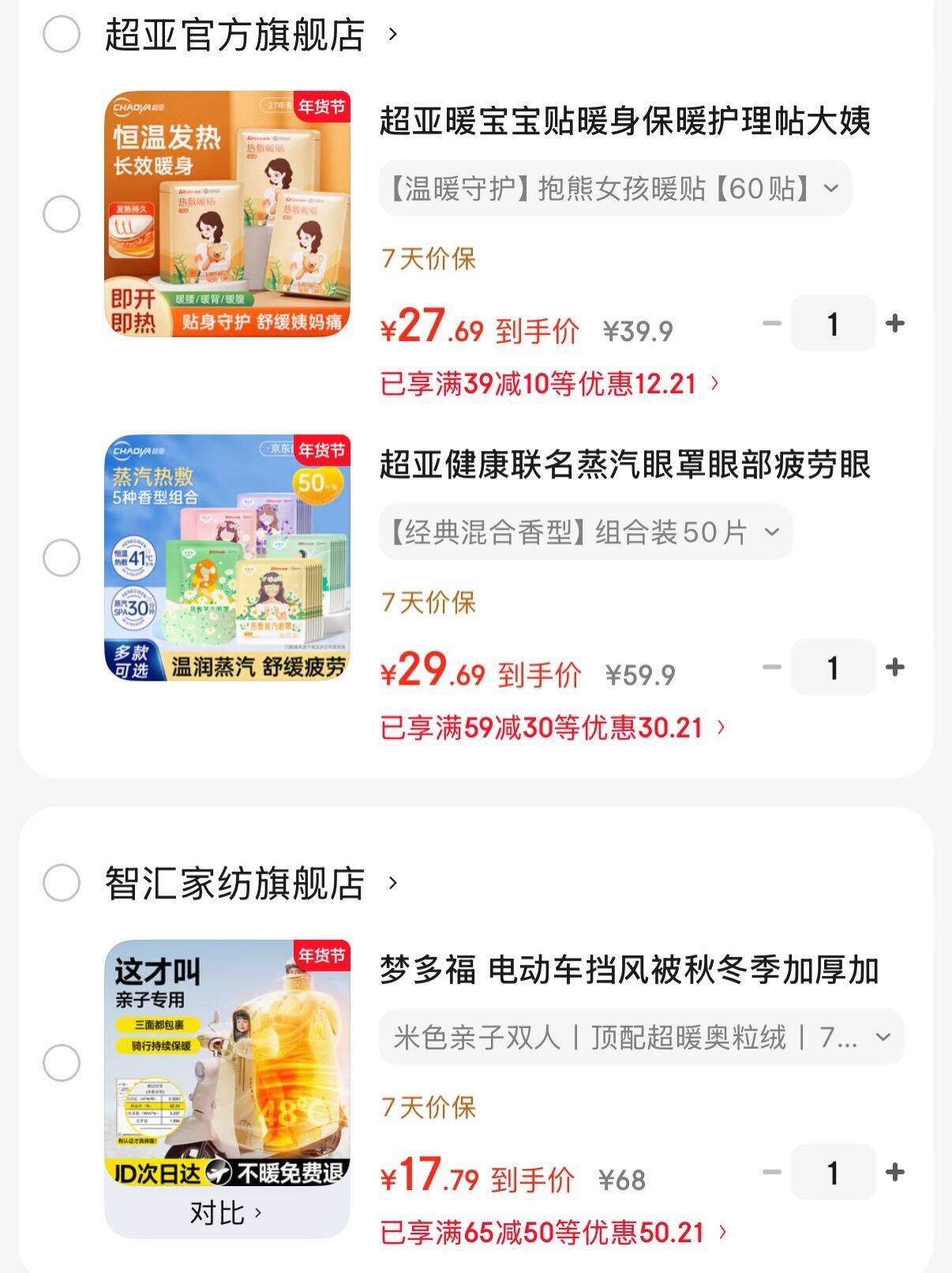
Task: Change the 组合装50片 option
Action: pyautogui.click(x=585, y=532)
